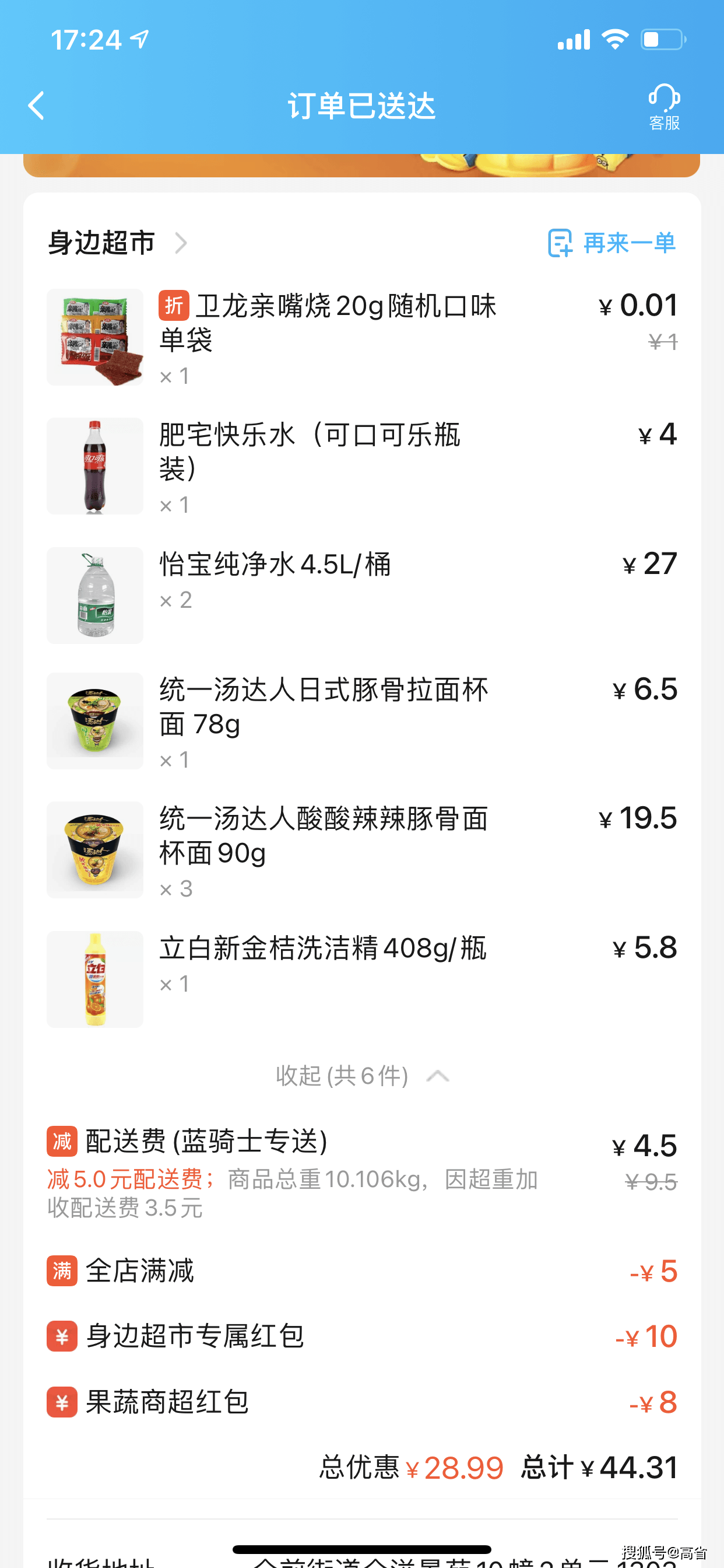Go back from the delivered order page
This screenshot has width=724, height=1568.
37,106
